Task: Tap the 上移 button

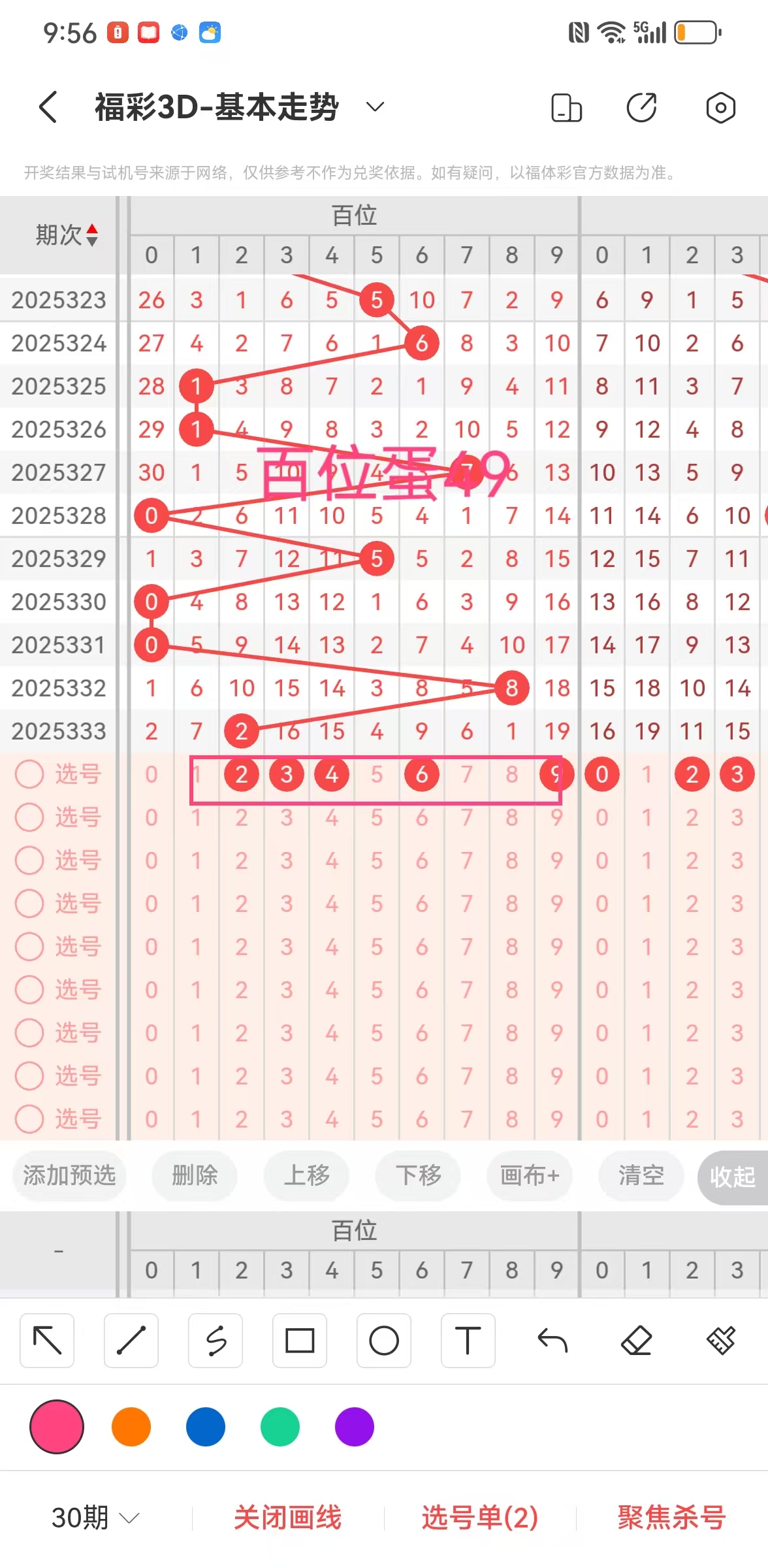Action: click(x=306, y=1176)
